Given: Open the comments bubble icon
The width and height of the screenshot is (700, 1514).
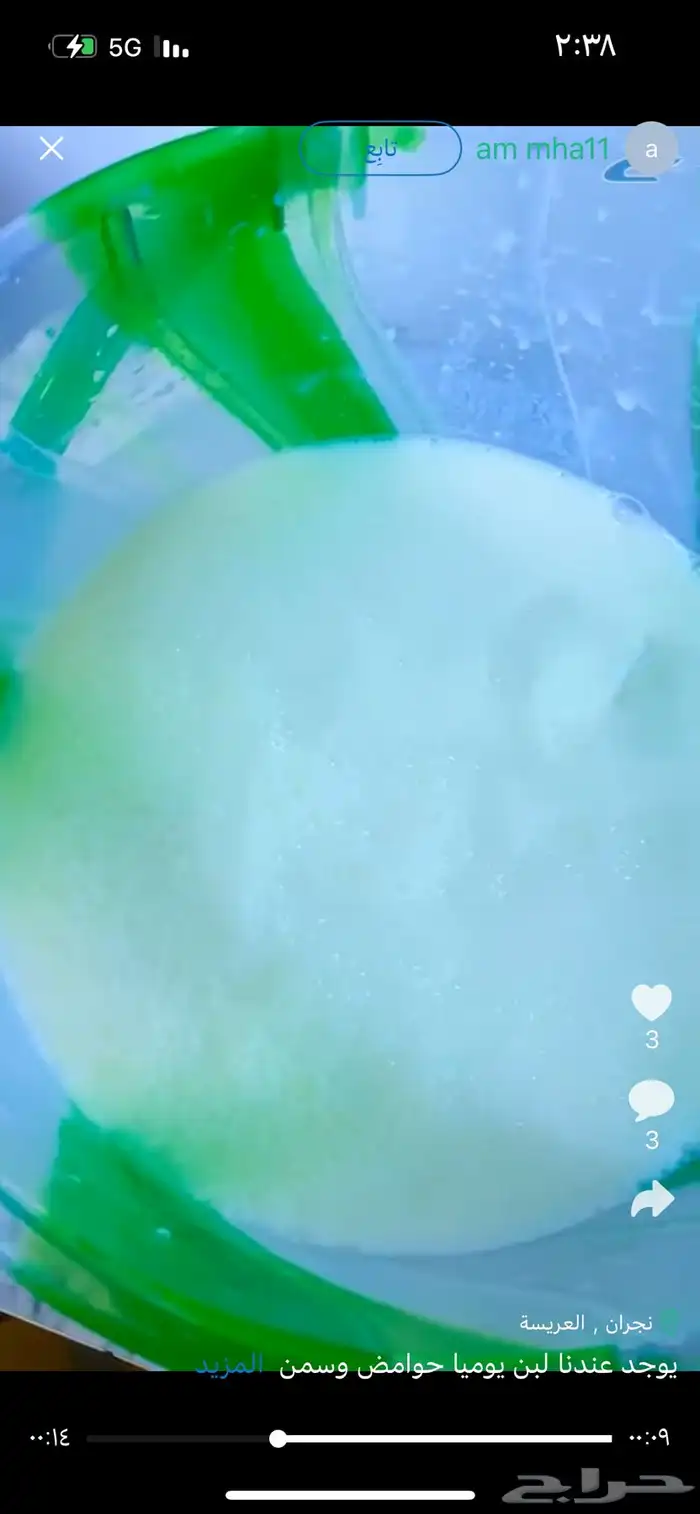Looking at the screenshot, I should (x=651, y=1100).
